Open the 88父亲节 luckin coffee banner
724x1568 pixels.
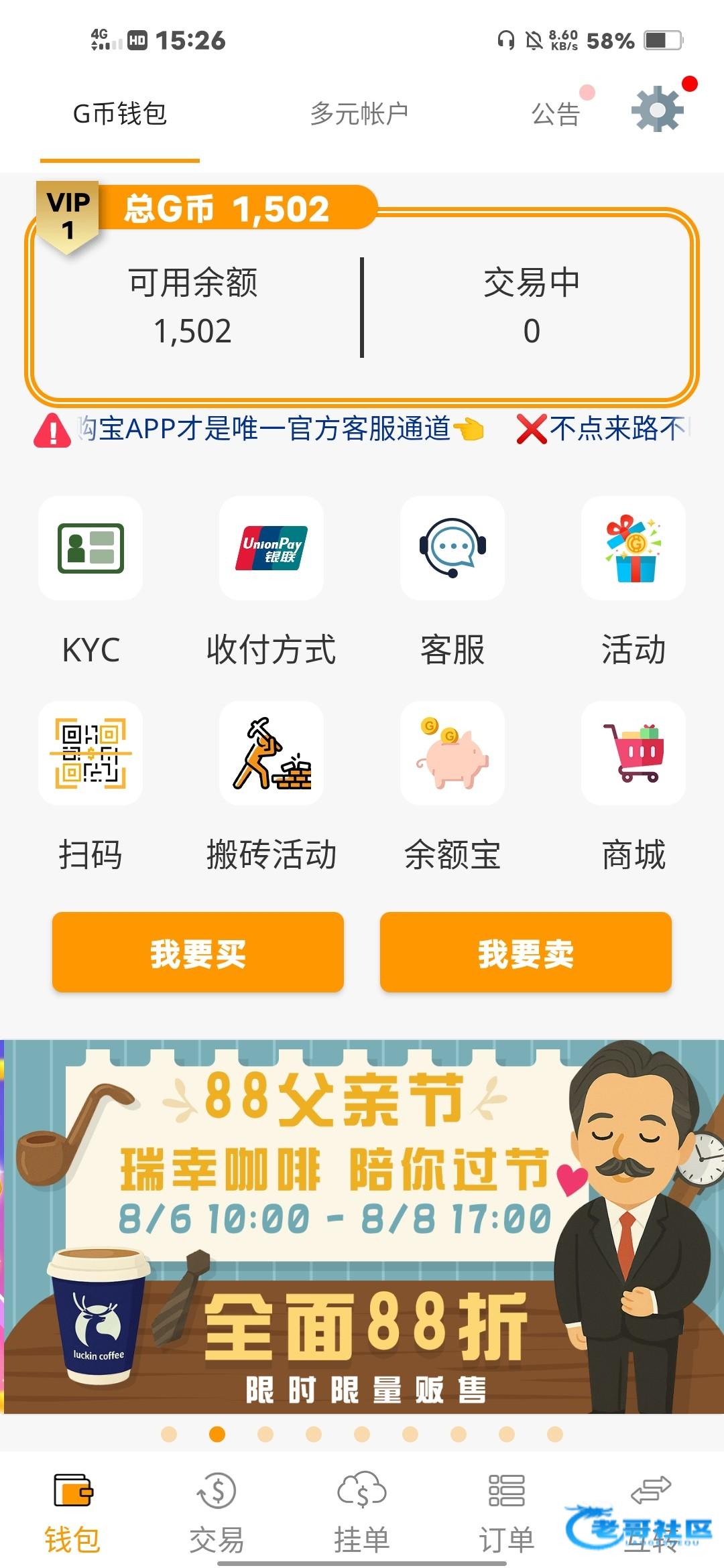click(362, 1226)
